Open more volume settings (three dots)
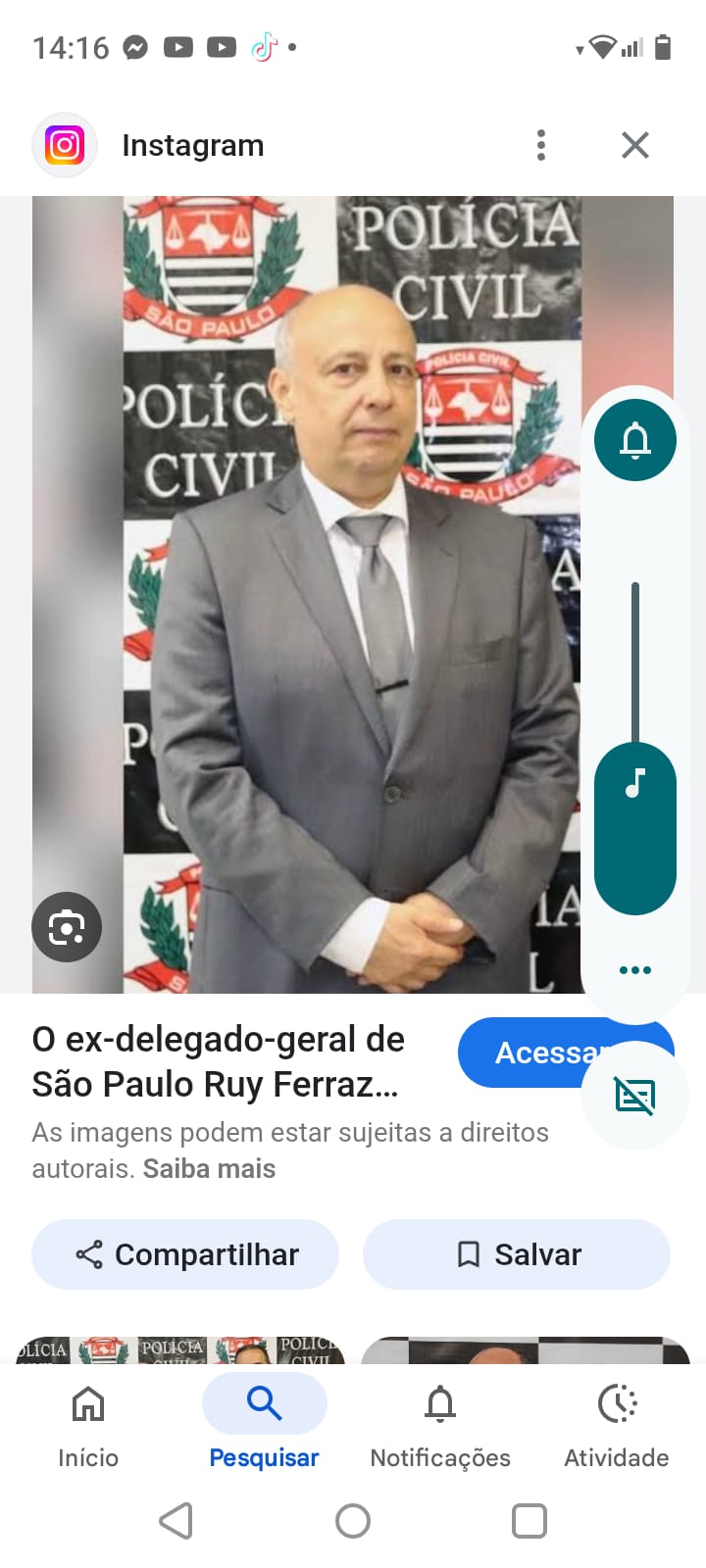Image resolution: width=706 pixels, height=1568 pixels. (x=635, y=970)
